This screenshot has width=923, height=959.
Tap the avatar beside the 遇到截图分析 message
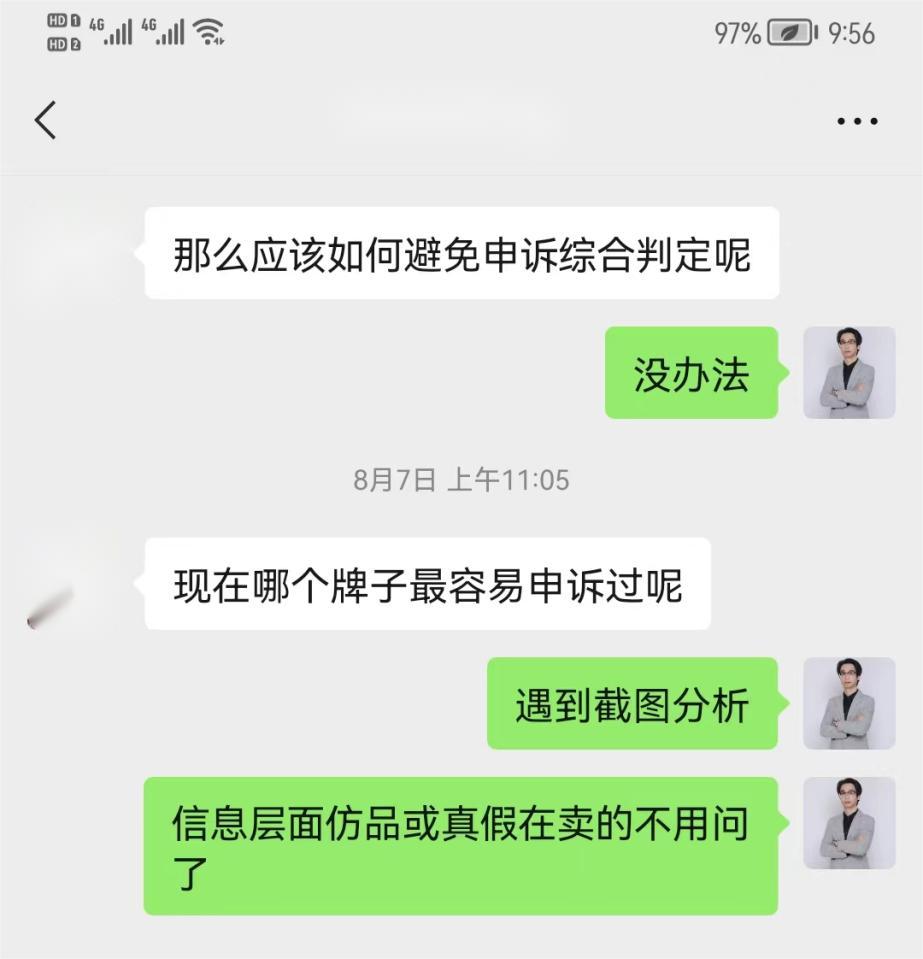[849, 703]
